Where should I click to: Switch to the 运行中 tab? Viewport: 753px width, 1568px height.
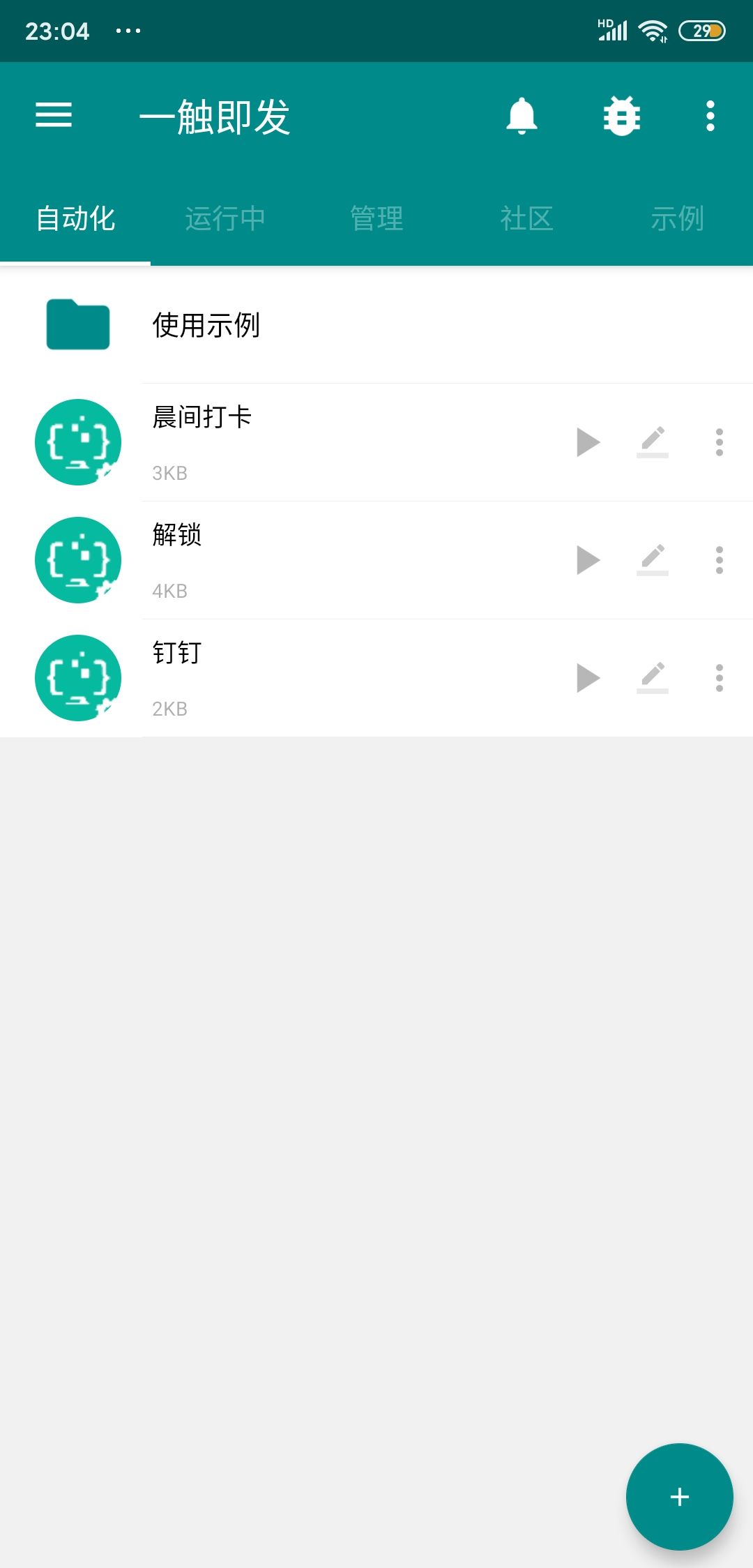pos(225,218)
